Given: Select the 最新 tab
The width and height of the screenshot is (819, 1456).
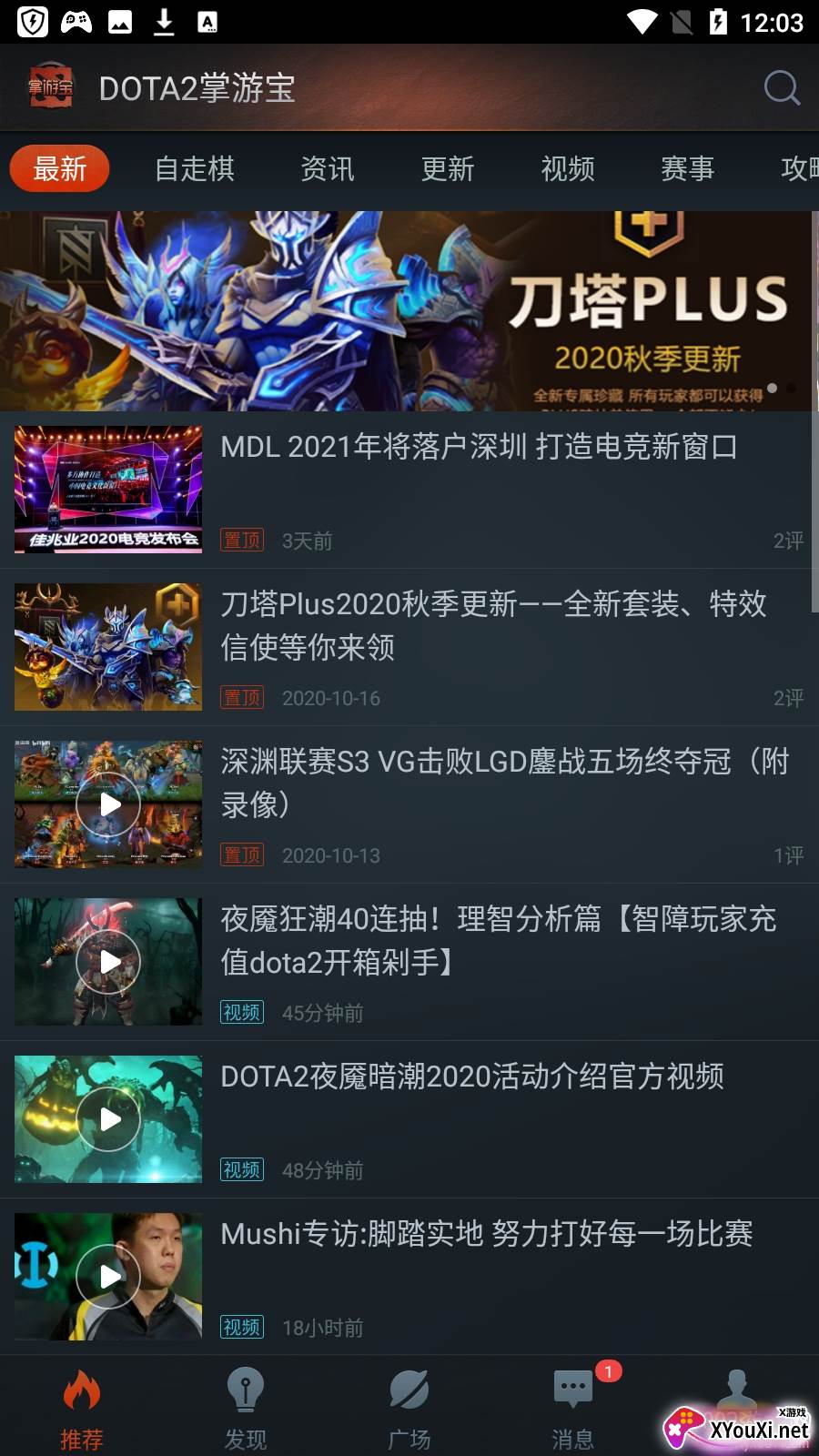Looking at the screenshot, I should [x=60, y=169].
